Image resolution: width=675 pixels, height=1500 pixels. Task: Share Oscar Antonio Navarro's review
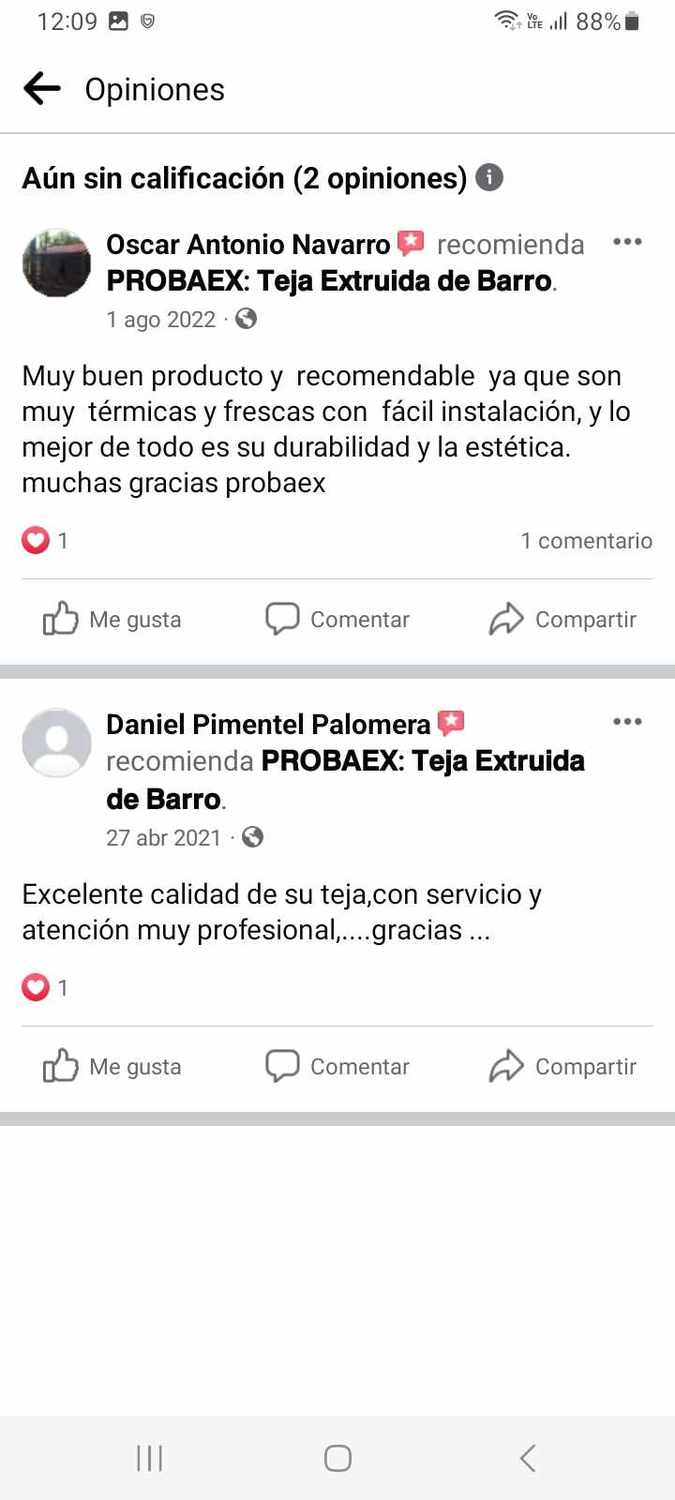coord(562,620)
